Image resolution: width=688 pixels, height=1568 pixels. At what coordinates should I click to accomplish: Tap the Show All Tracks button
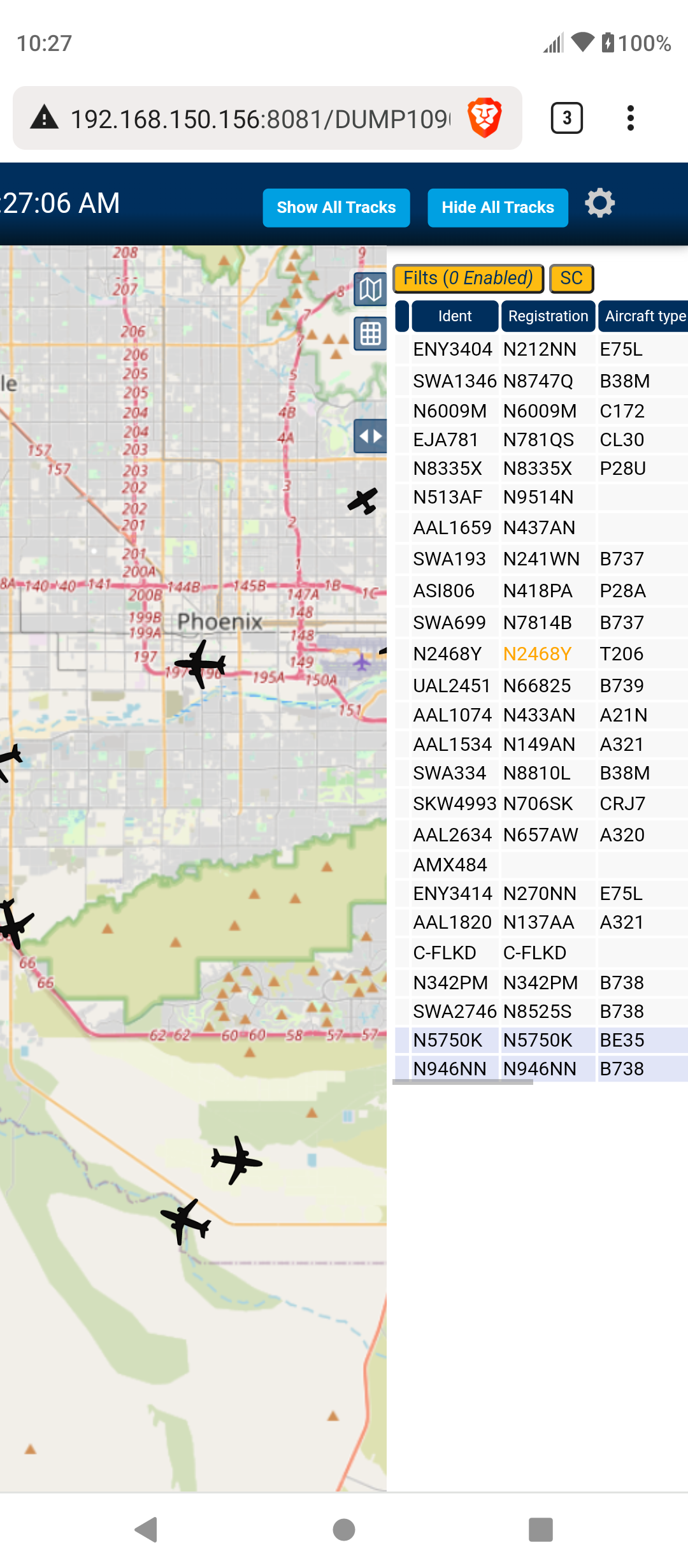pyautogui.click(x=336, y=208)
